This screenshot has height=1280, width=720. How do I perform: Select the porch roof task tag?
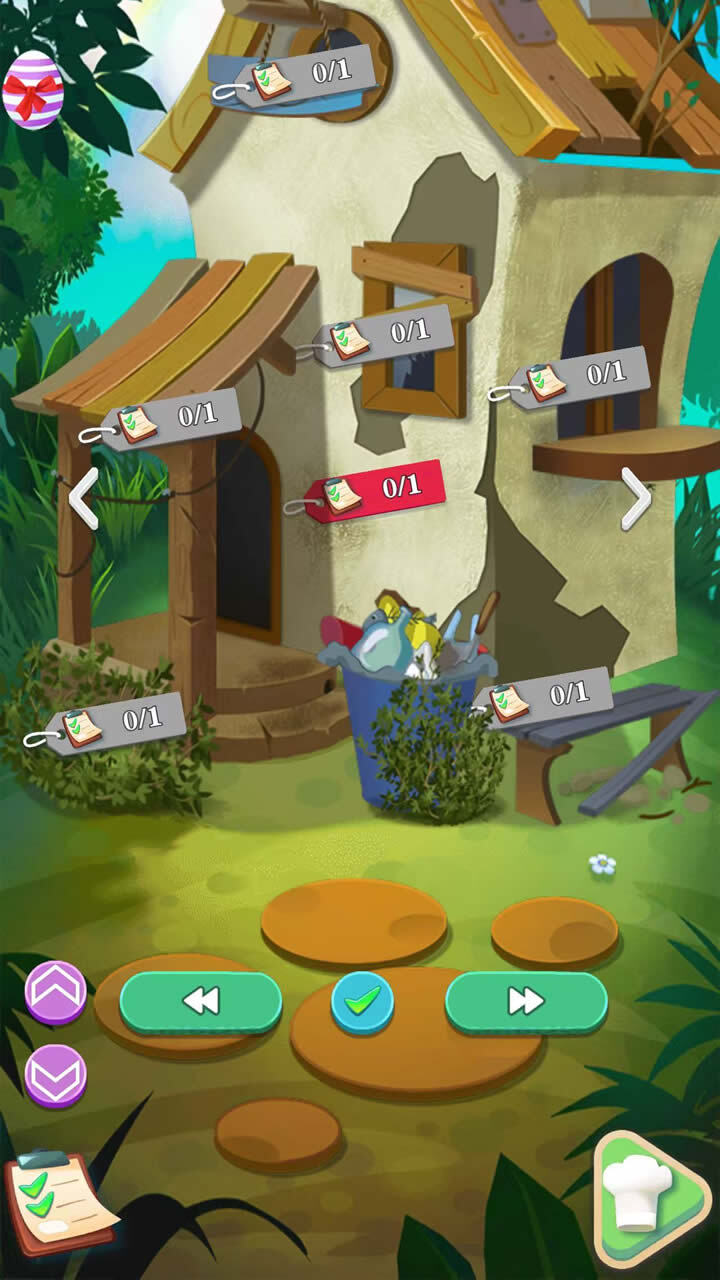(x=172, y=419)
